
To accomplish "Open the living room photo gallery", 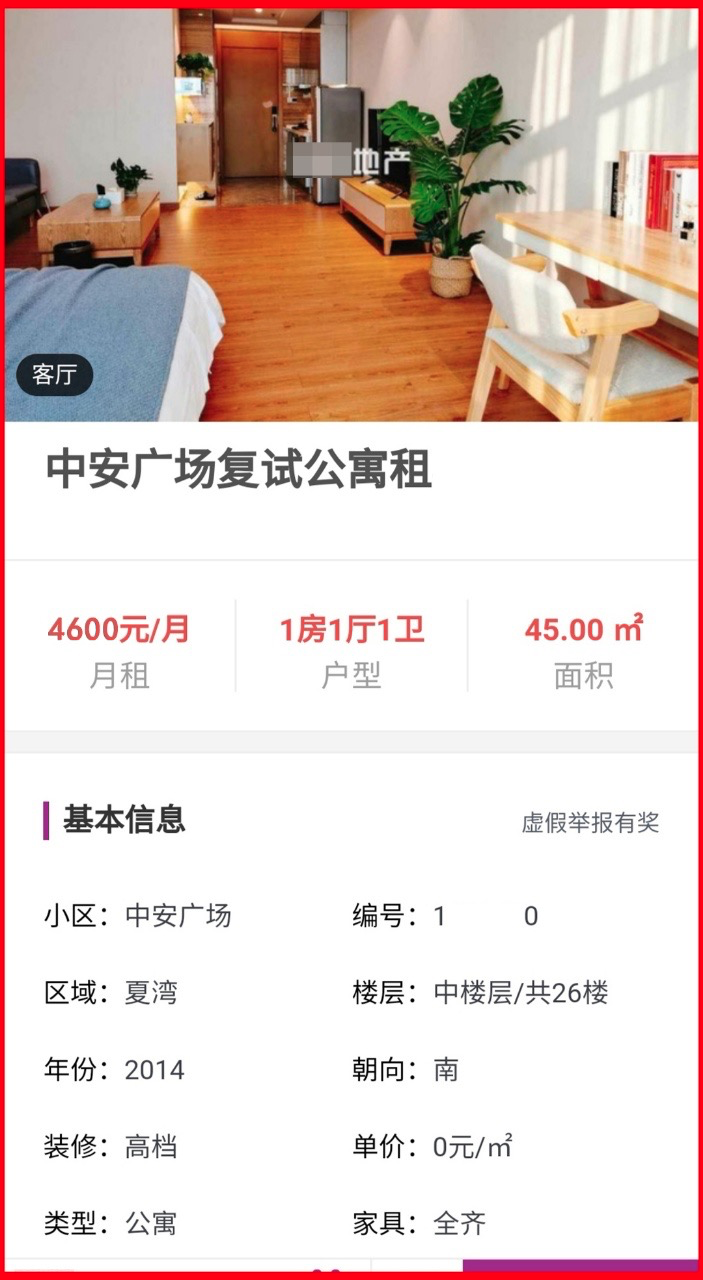I will tap(351, 215).
